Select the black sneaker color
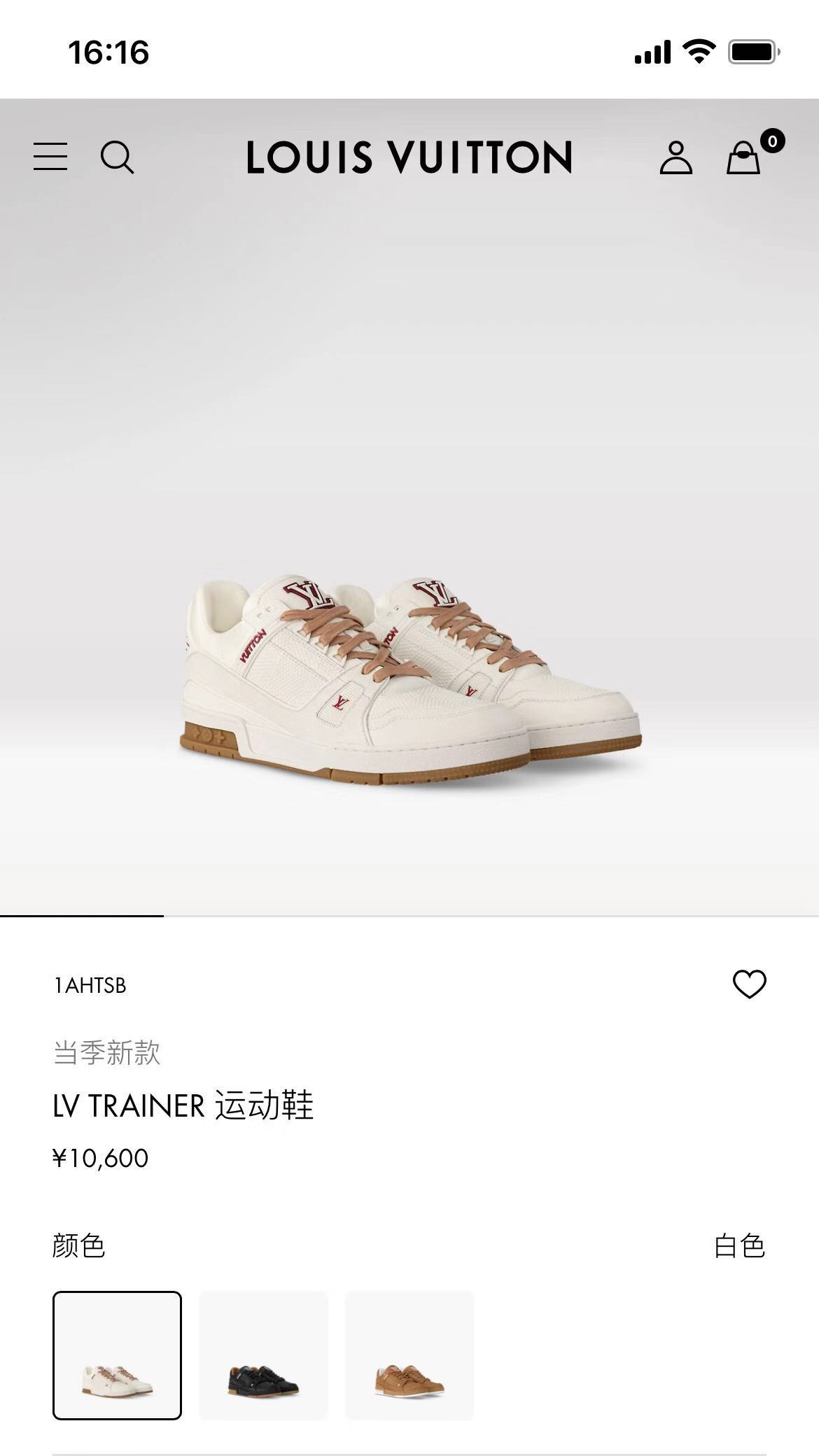This screenshot has height=1456, width=819. [x=263, y=1355]
